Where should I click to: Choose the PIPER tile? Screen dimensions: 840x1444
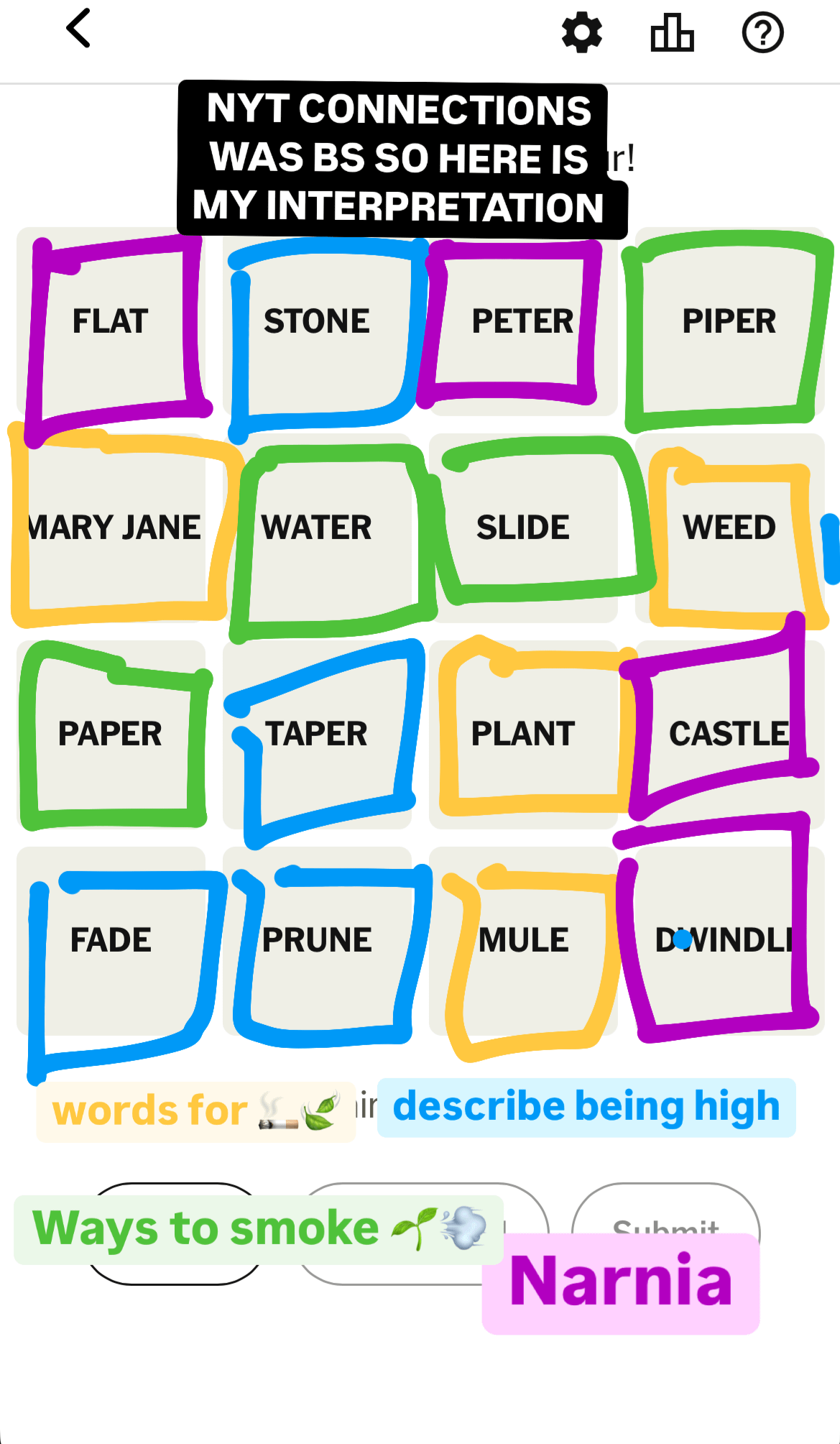click(x=729, y=321)
